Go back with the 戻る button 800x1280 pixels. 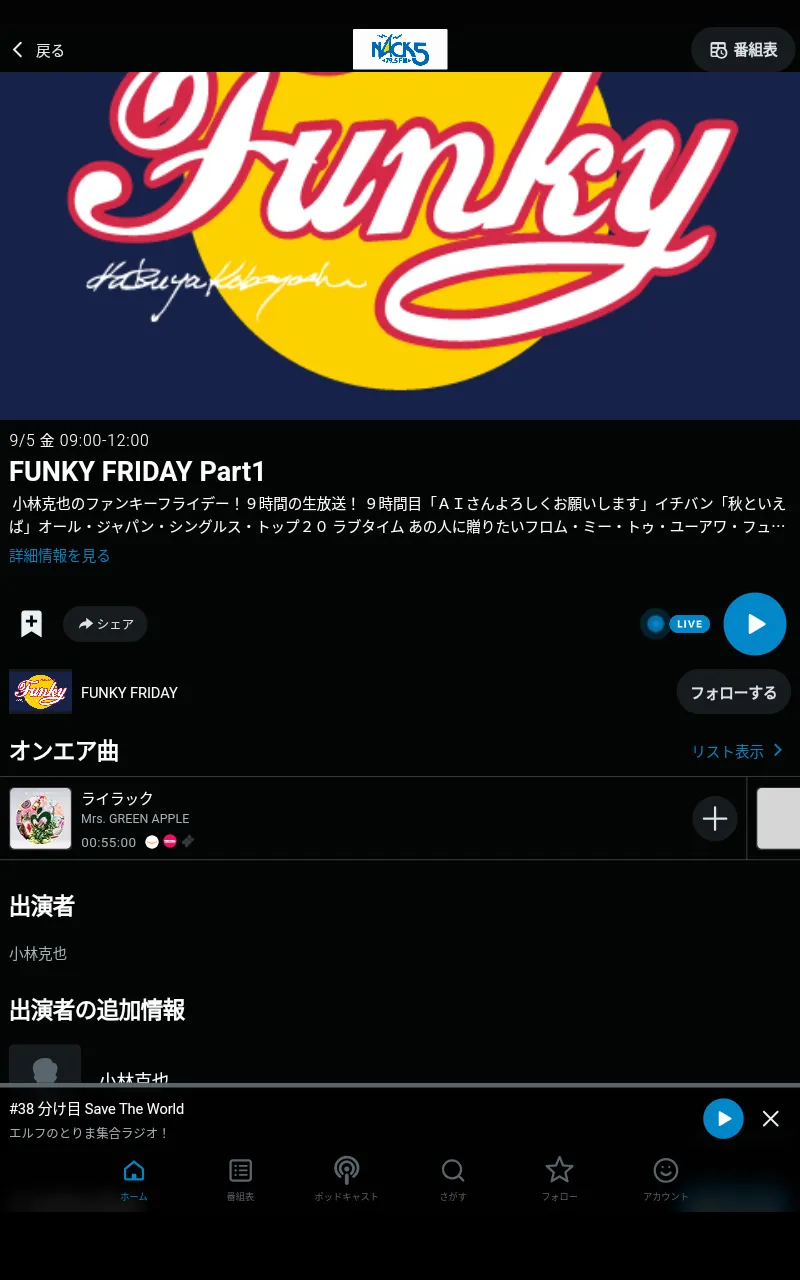coord(38,50)
